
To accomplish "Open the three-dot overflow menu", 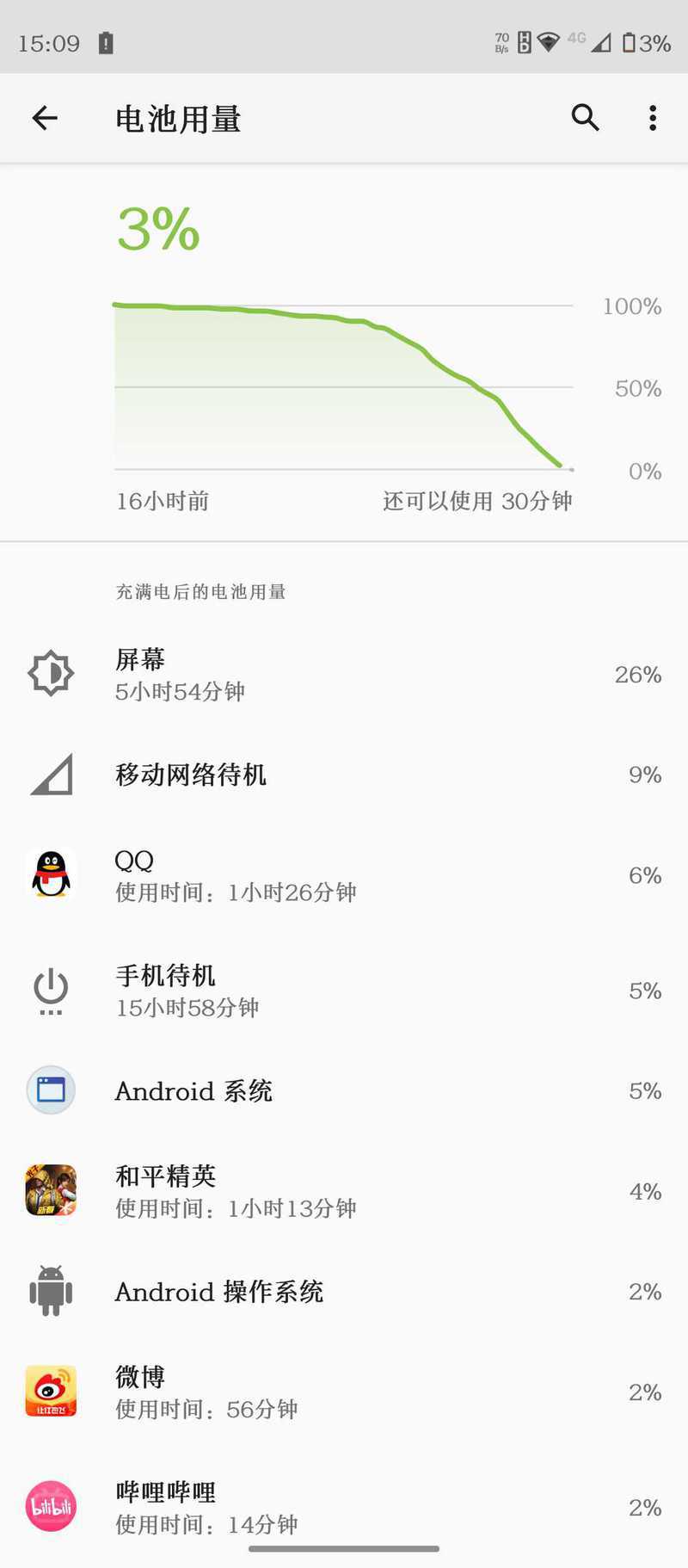I will [653, 118].
